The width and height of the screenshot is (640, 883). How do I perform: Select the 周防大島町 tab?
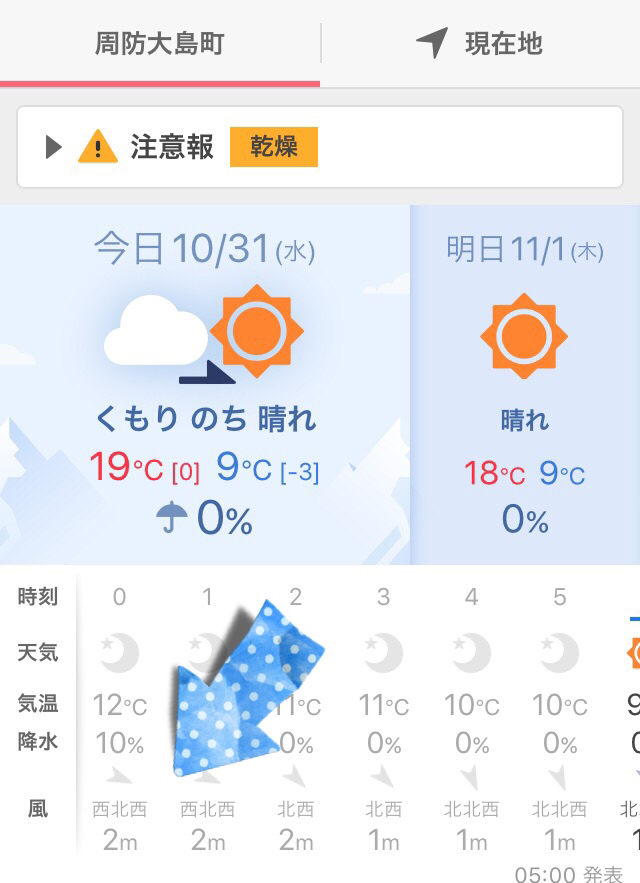(159, 44)
